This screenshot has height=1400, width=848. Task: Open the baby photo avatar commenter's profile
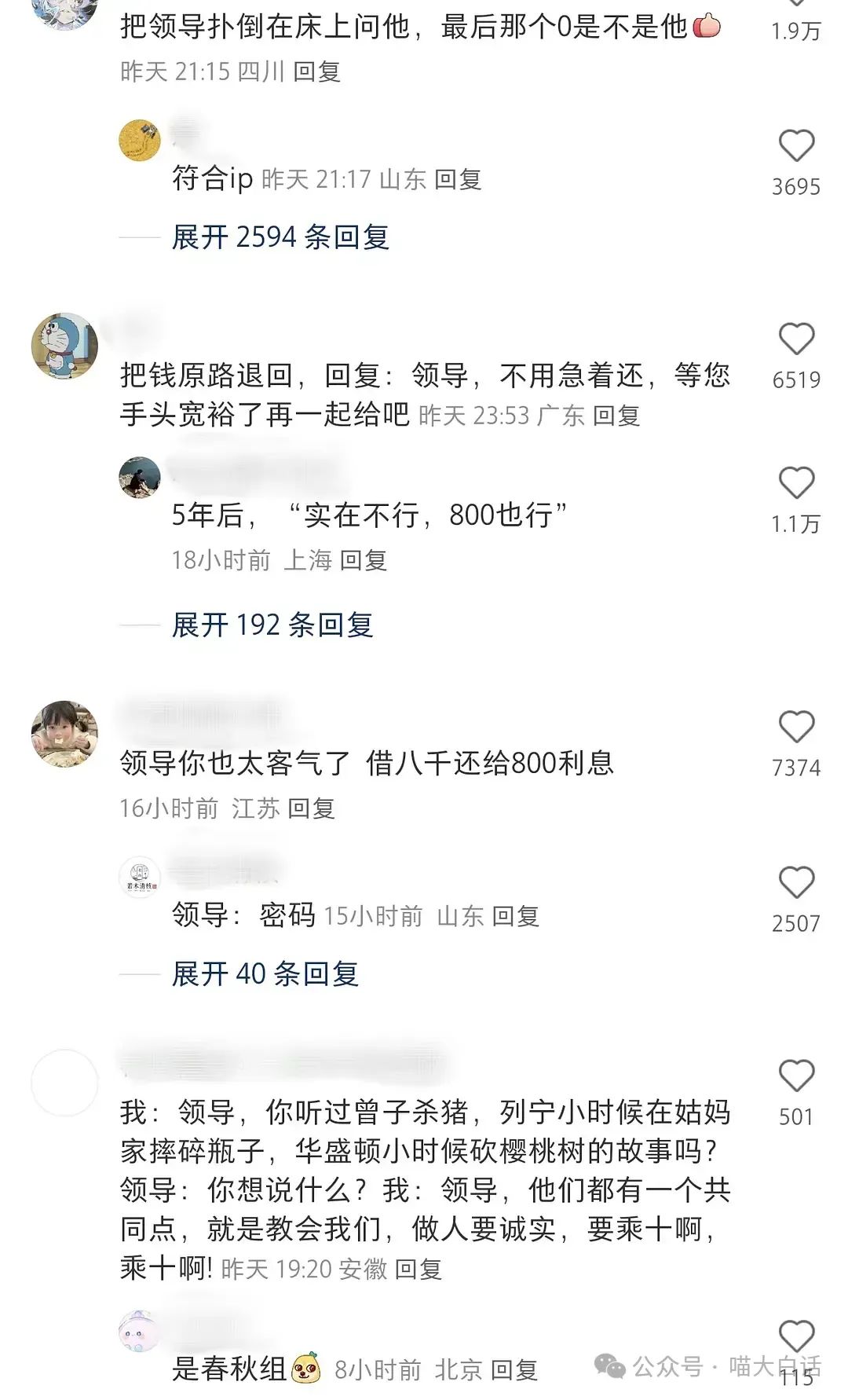coord(64,734)
